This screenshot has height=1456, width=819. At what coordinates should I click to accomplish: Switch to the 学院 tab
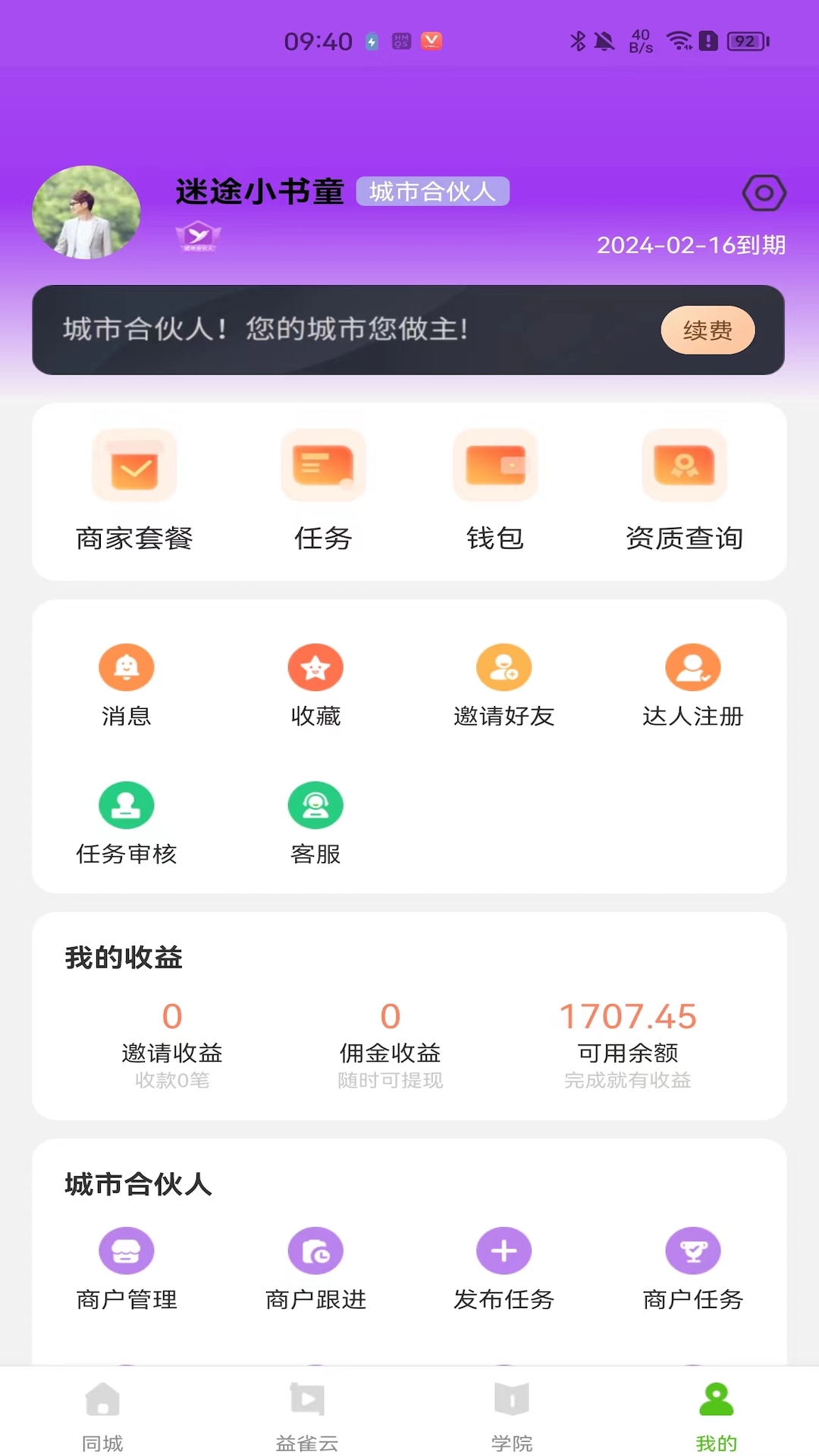(x=512, y=1418)
